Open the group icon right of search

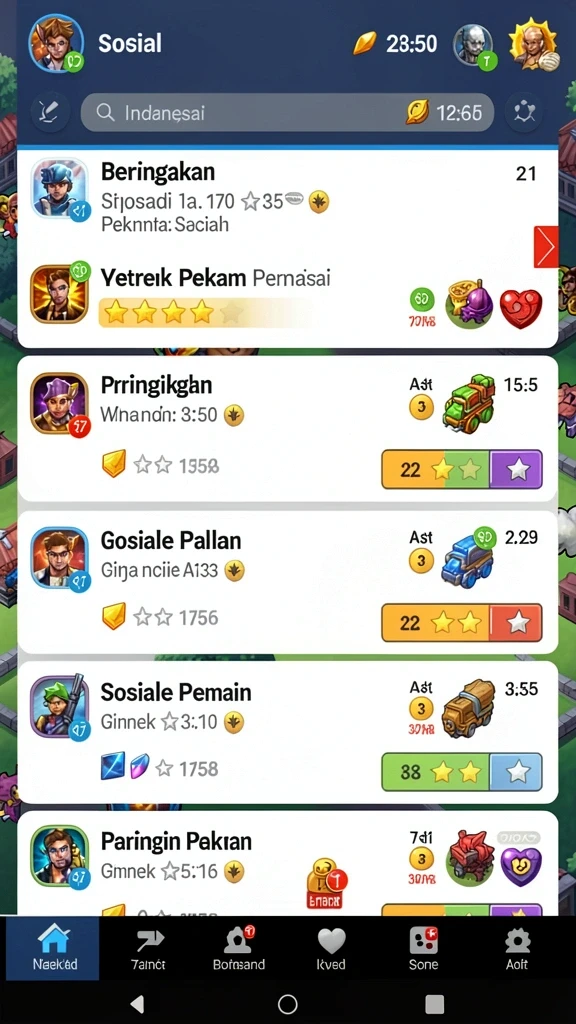(x=523, y=112)
